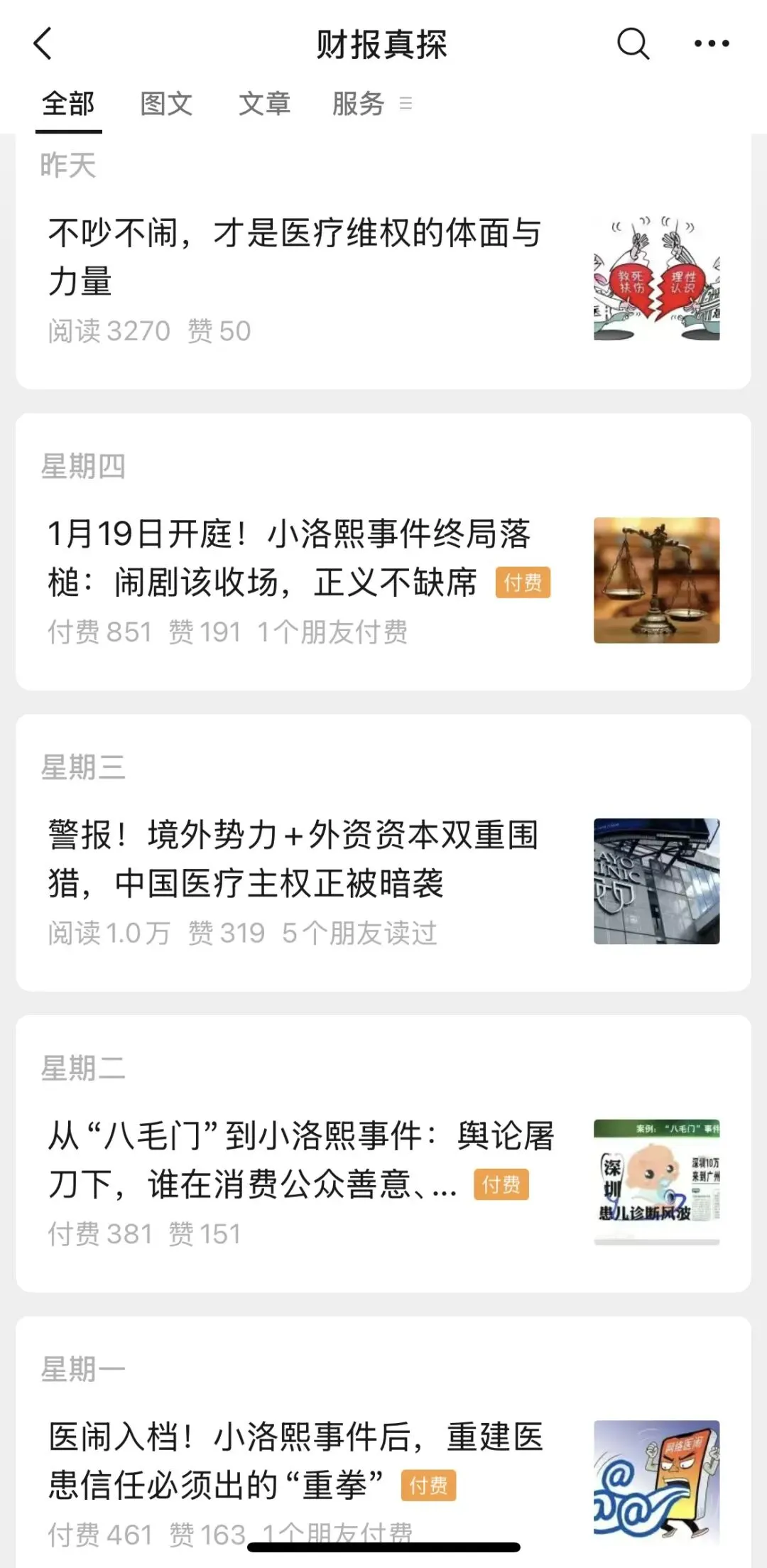Open paid article 医闹入档！小洛熙事件后
The image size is (767, 1568).
(x=295, y=1461)
